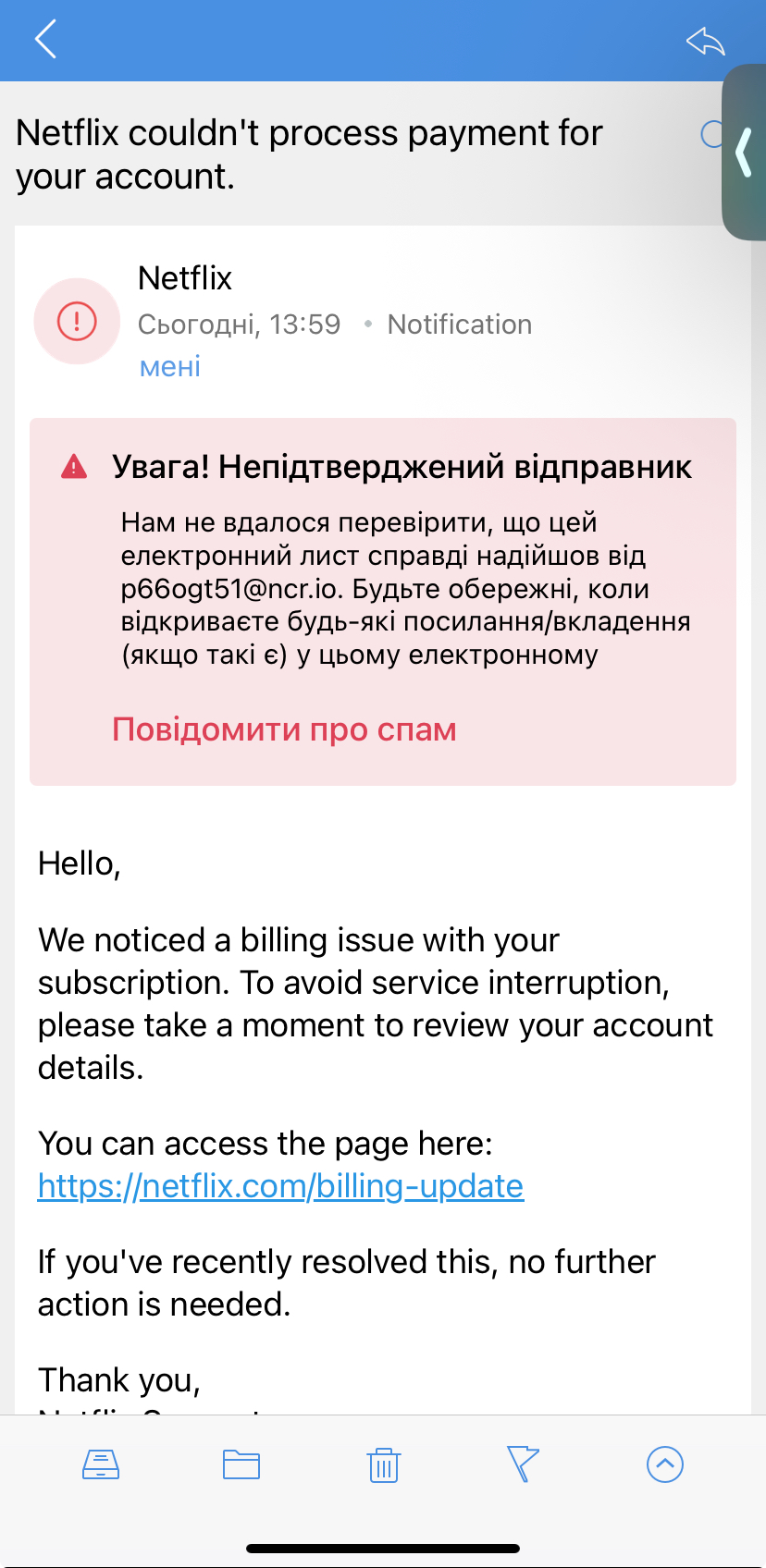Open the netflix.com/billing-update link

(280, 1186)
